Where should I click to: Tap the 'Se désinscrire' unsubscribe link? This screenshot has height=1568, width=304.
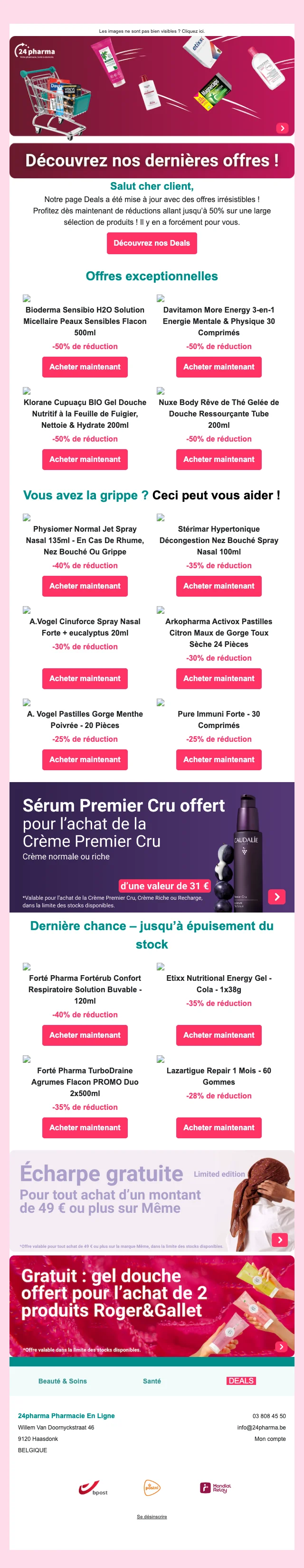pyautogui.click(x=152, y=1516)
